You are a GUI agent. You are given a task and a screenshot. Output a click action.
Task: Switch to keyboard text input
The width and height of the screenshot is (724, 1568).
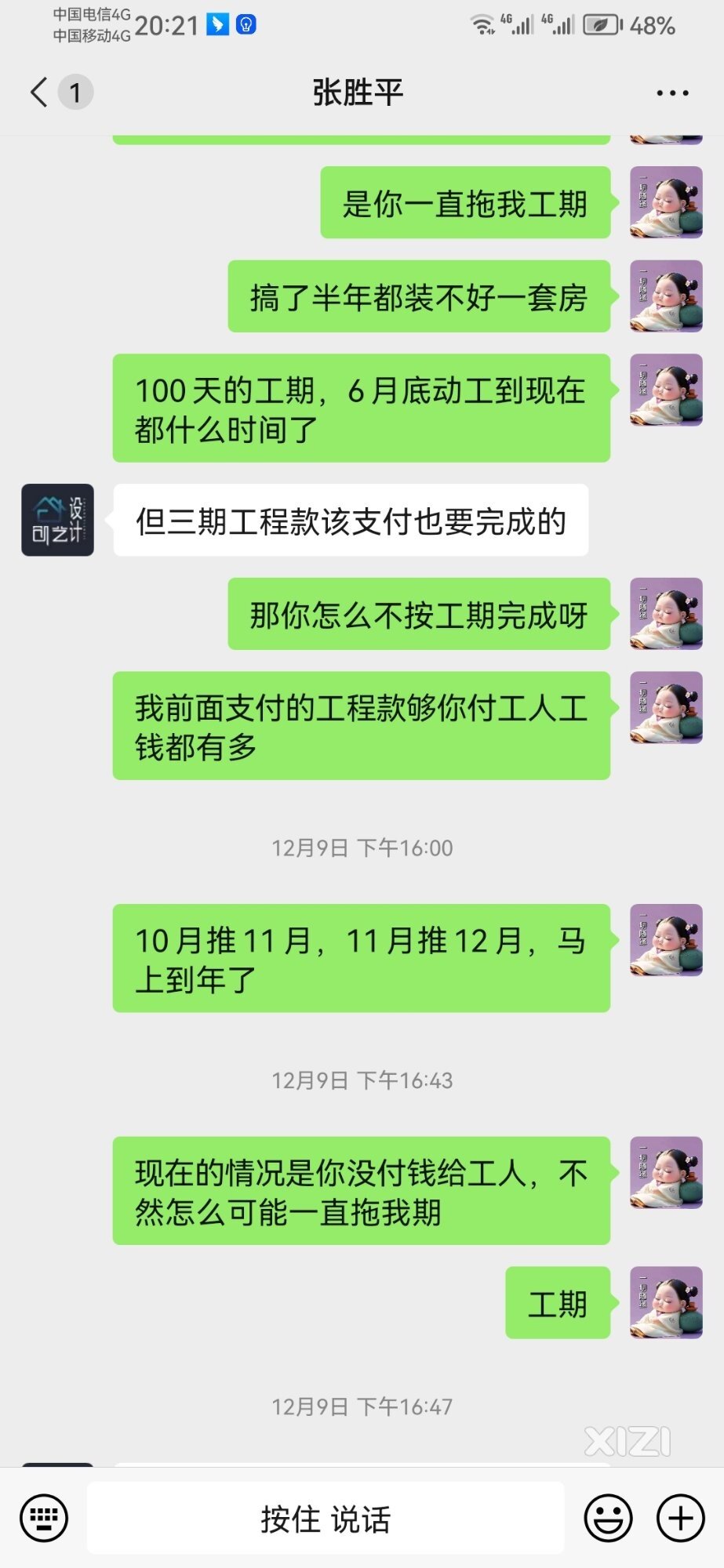[44, 1518]
